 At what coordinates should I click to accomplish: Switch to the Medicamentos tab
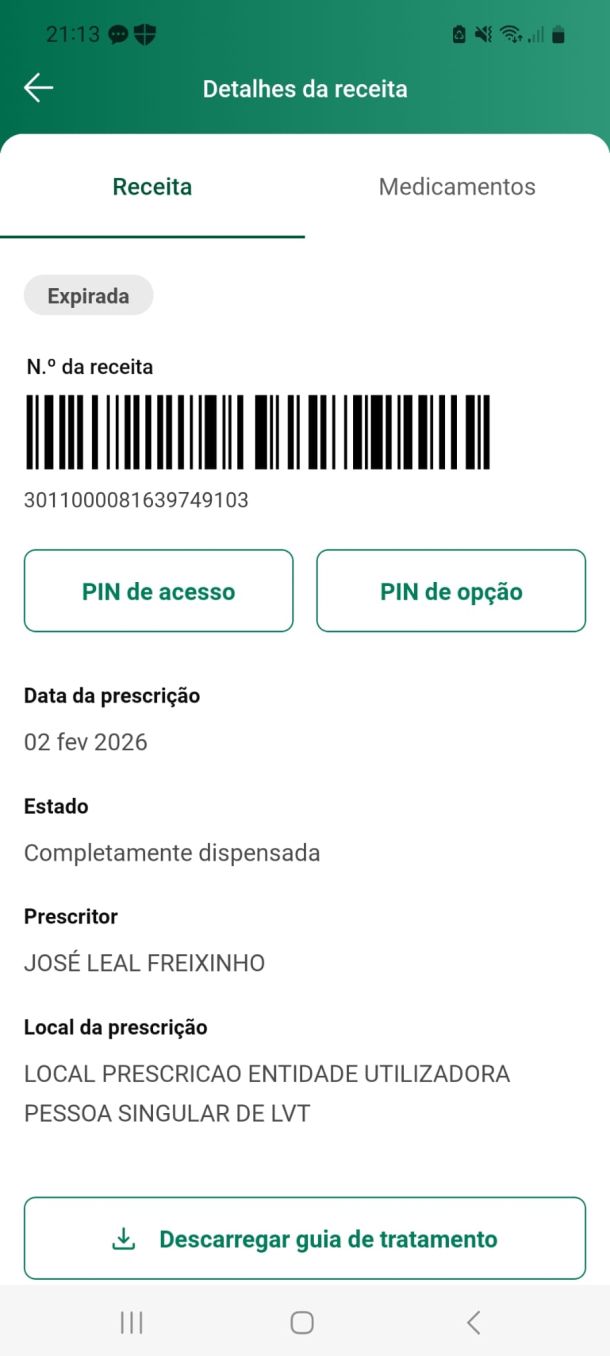pyautogui.click(x=457, y=187)
